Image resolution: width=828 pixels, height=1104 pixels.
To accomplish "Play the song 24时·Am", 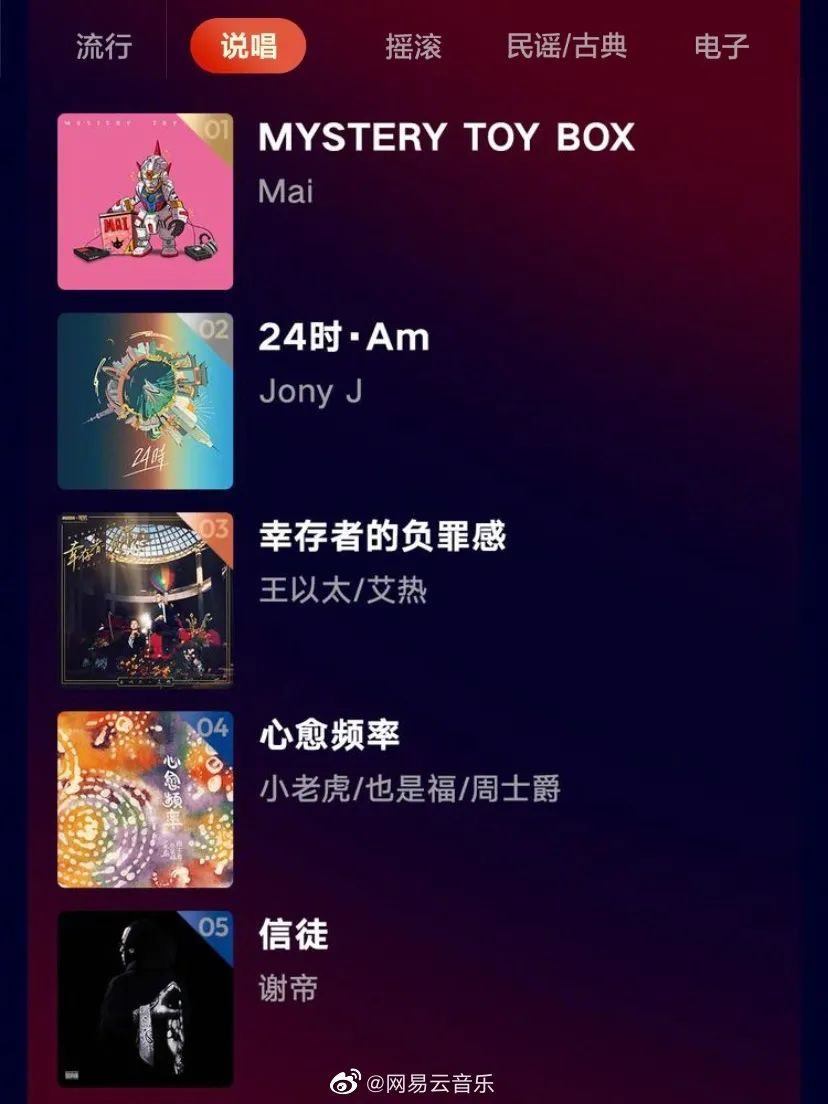I will tap(343, 337).
